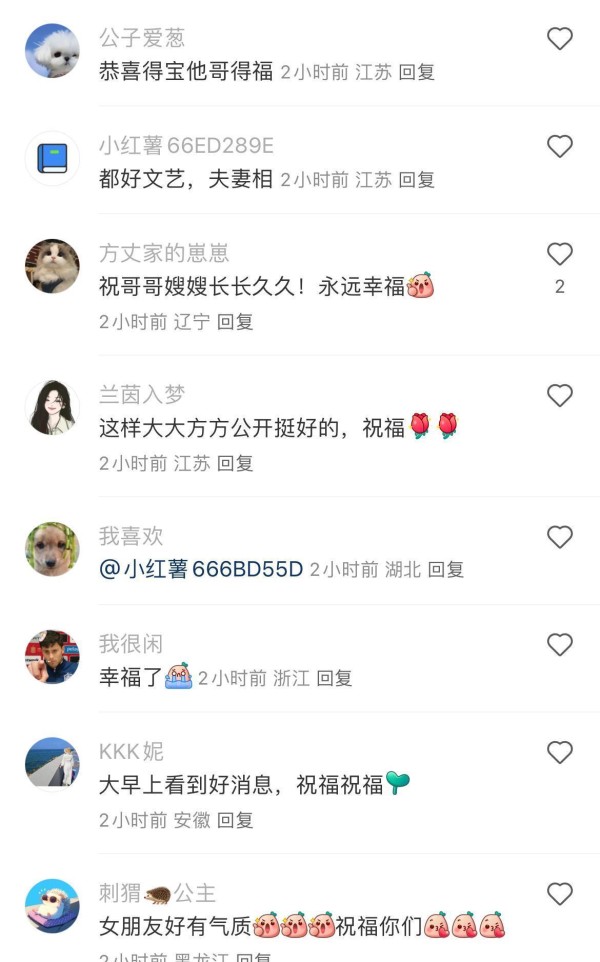Open KKK妮's profile avatar
This screenshot has height=962, width=600.
[x=52, y=764]
